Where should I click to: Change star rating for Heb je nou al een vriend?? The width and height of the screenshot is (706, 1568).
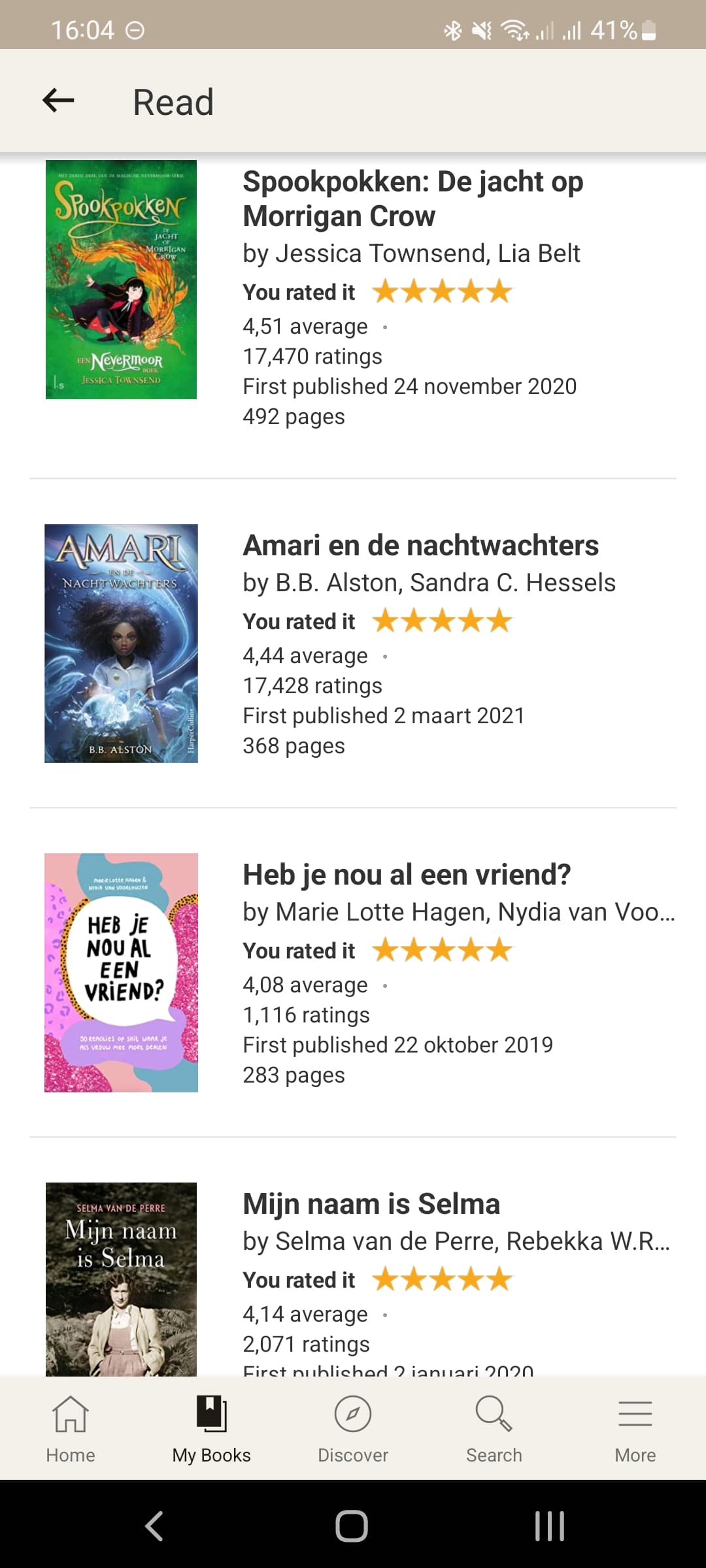[x=443, y=950]
